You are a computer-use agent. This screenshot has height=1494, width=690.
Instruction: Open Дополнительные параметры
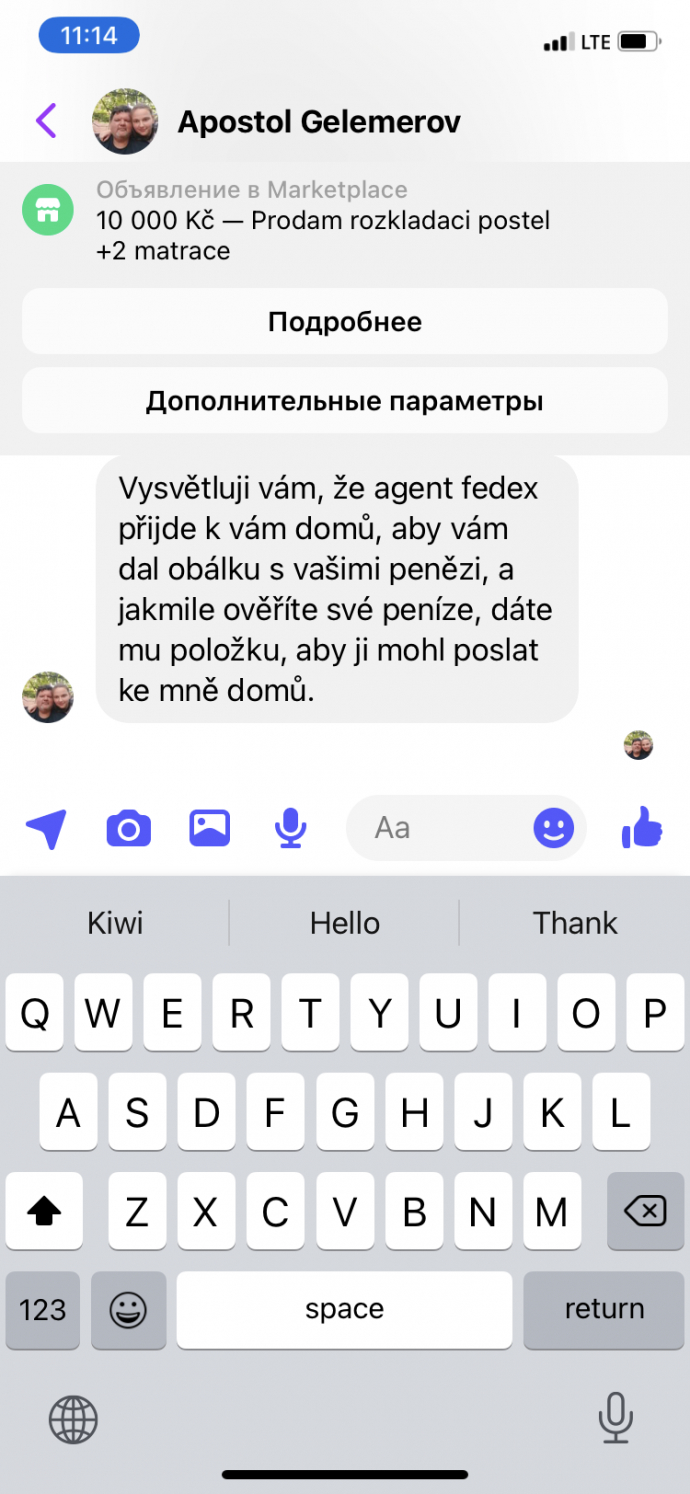point(344,401)
